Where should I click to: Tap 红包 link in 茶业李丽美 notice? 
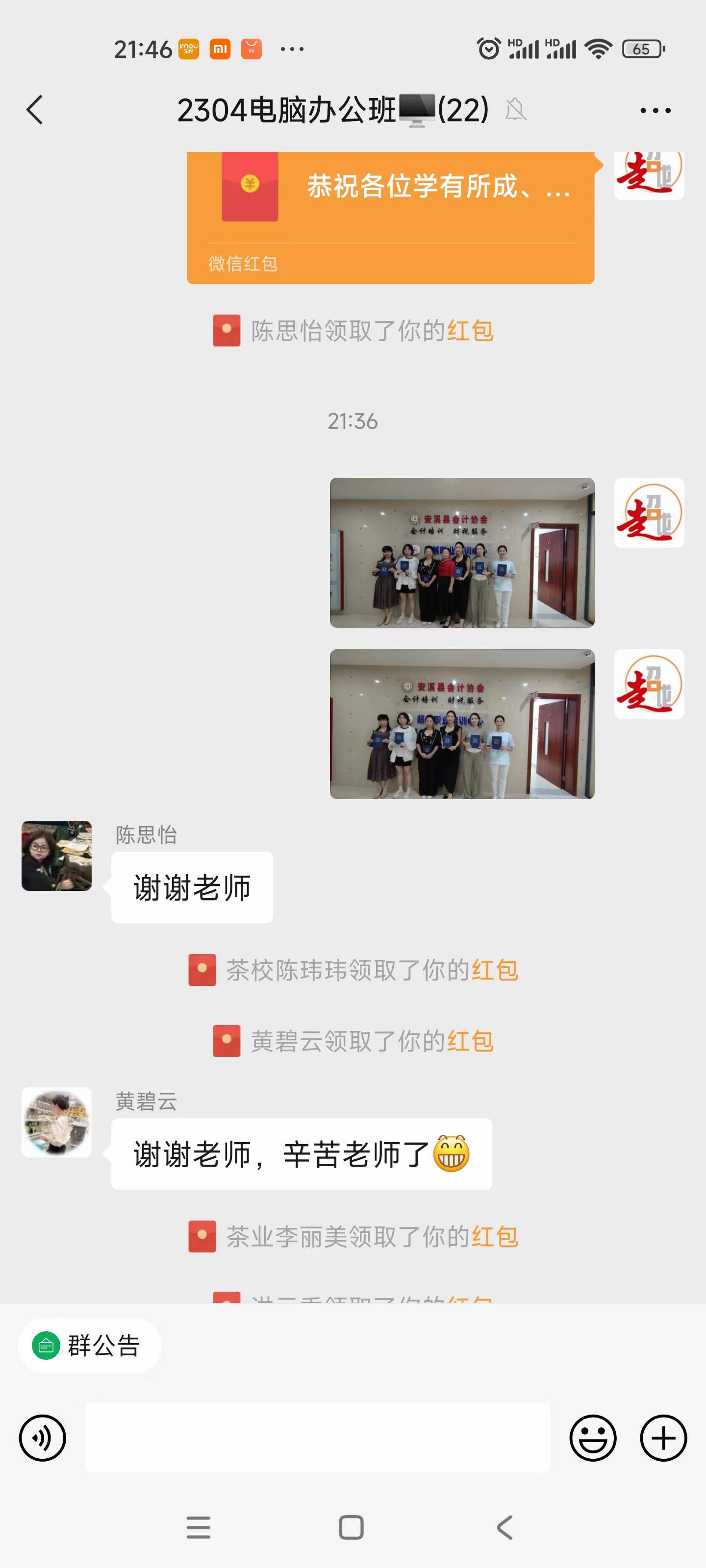click(495, 1236)
